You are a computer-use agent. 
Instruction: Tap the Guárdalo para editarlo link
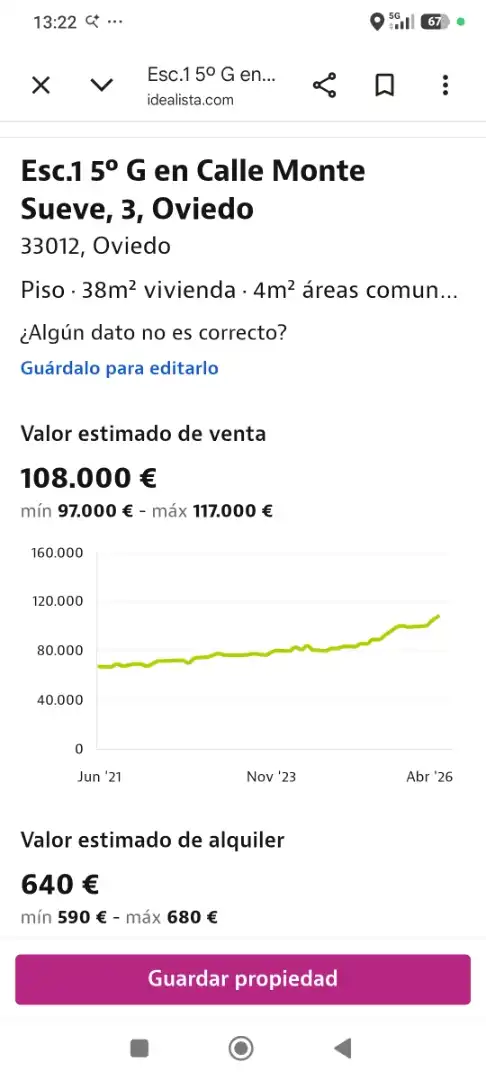pyautogui.click(x=119, y=368)
